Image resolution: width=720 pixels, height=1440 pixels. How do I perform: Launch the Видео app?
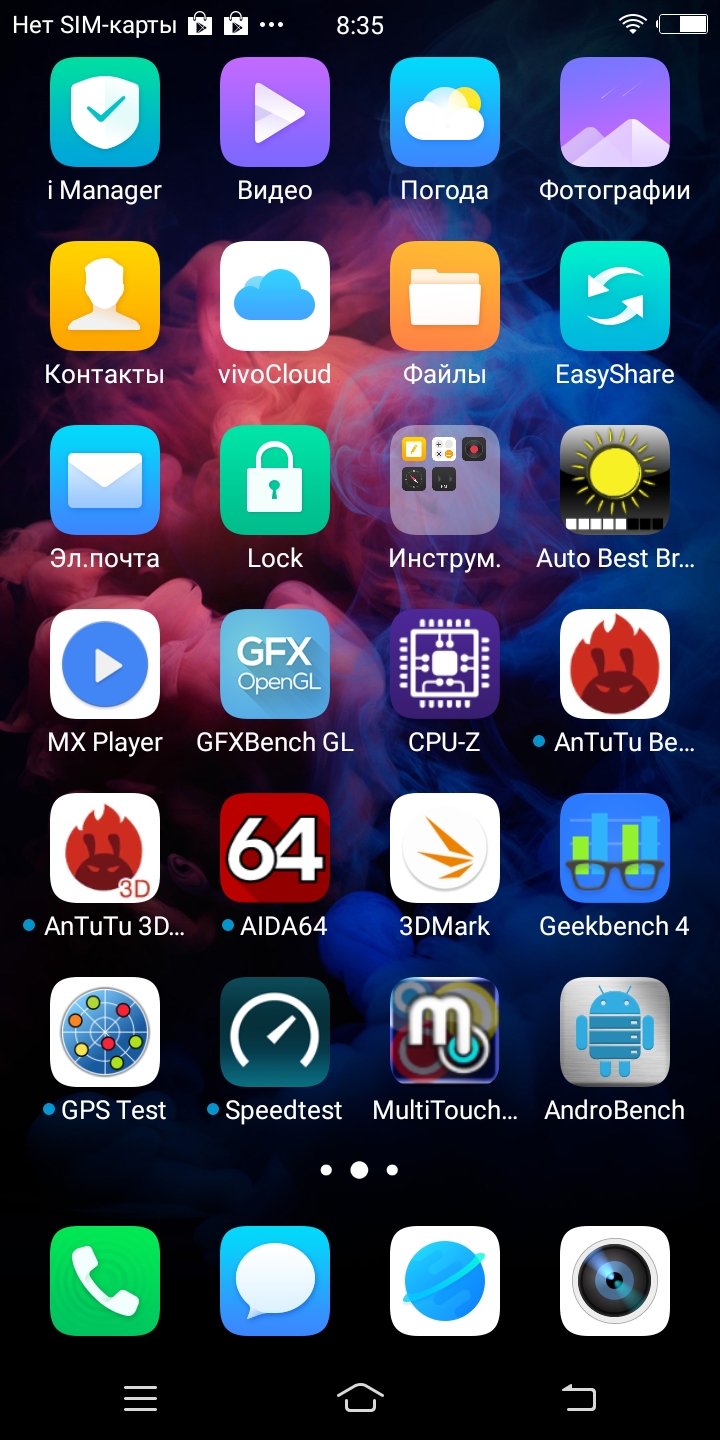tap(275, 112)
